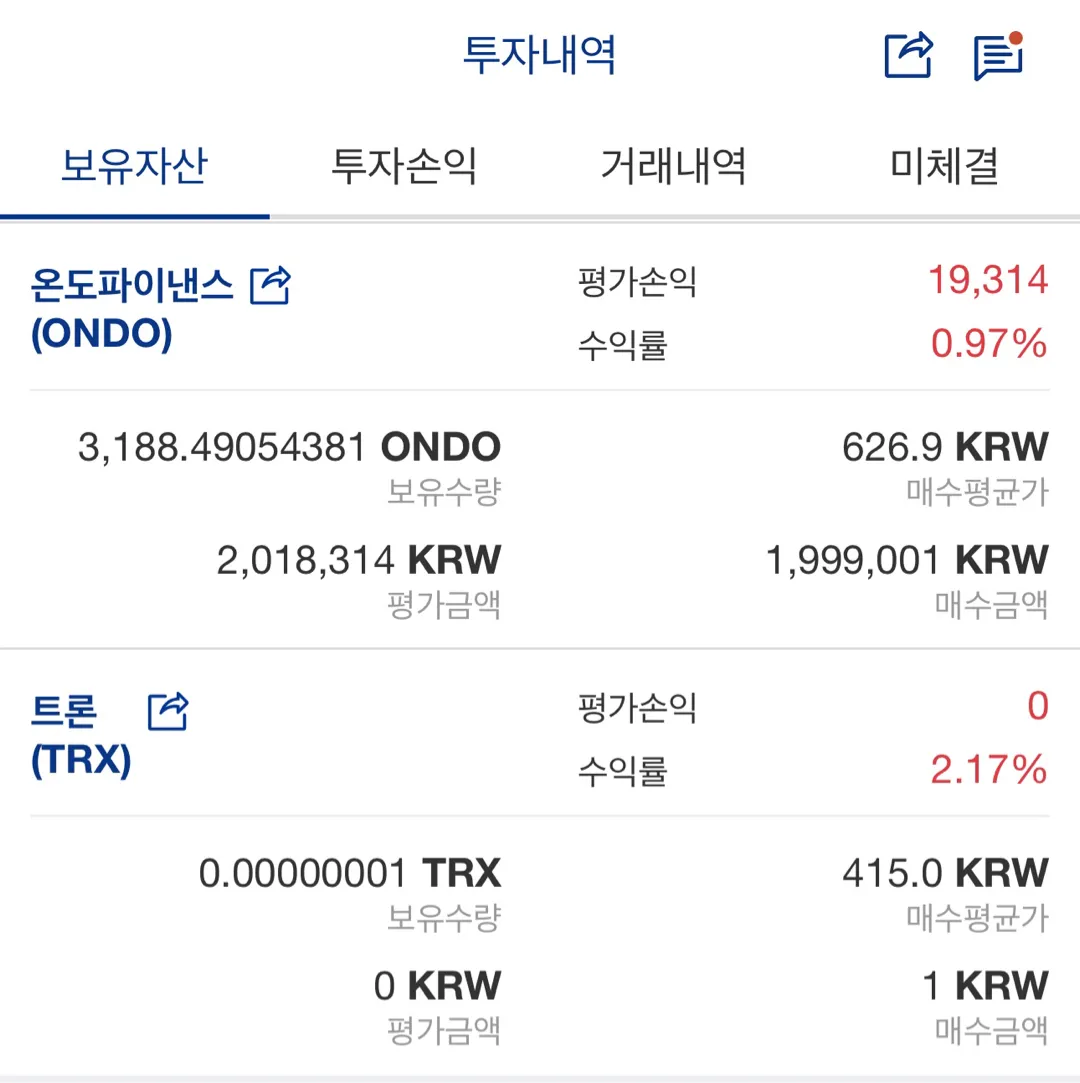Share the investment history screen
Viewport: 1080px width, 1083px height.
(908, 55)
